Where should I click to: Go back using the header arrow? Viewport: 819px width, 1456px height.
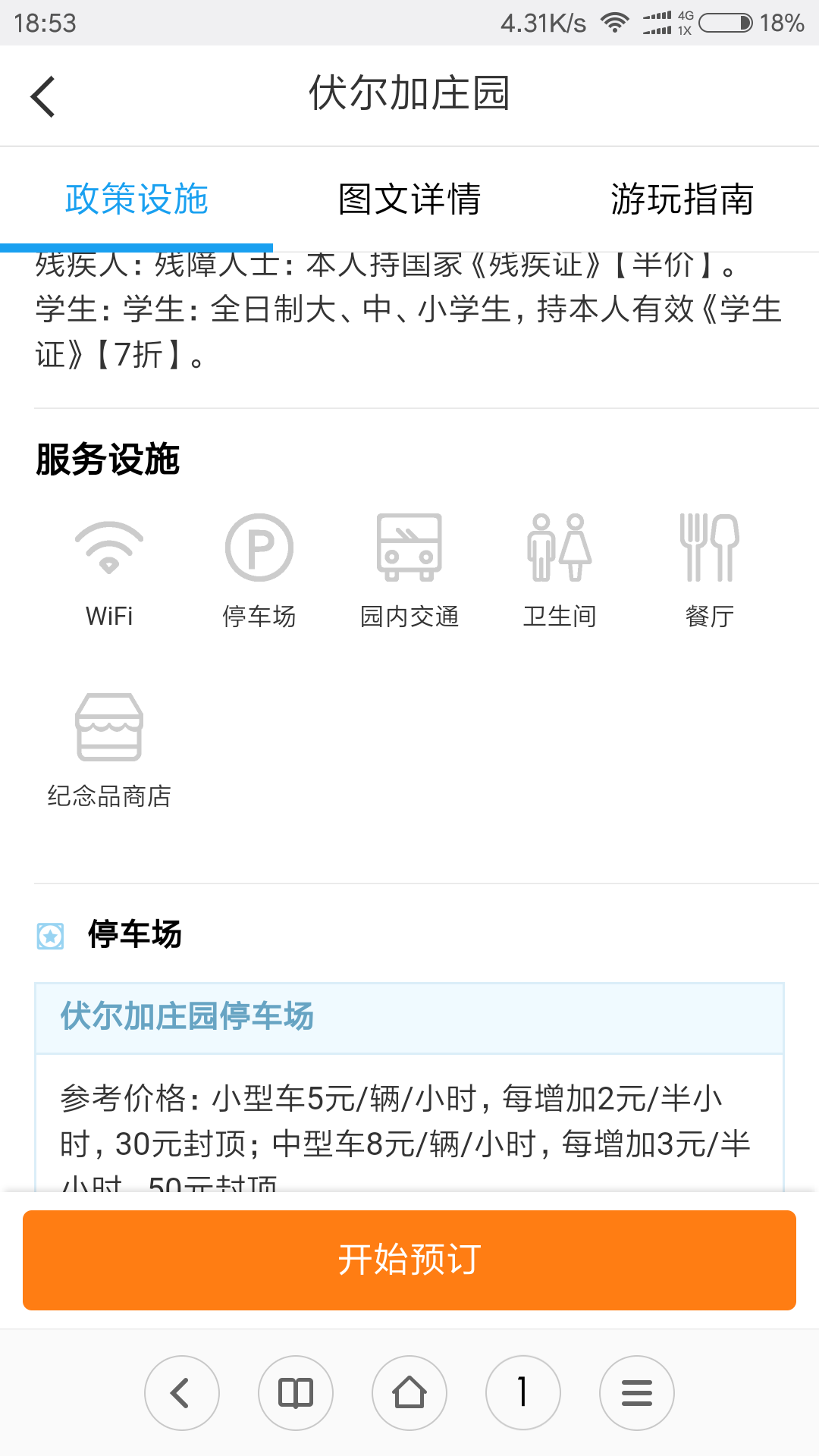click(x=43, y=96)
